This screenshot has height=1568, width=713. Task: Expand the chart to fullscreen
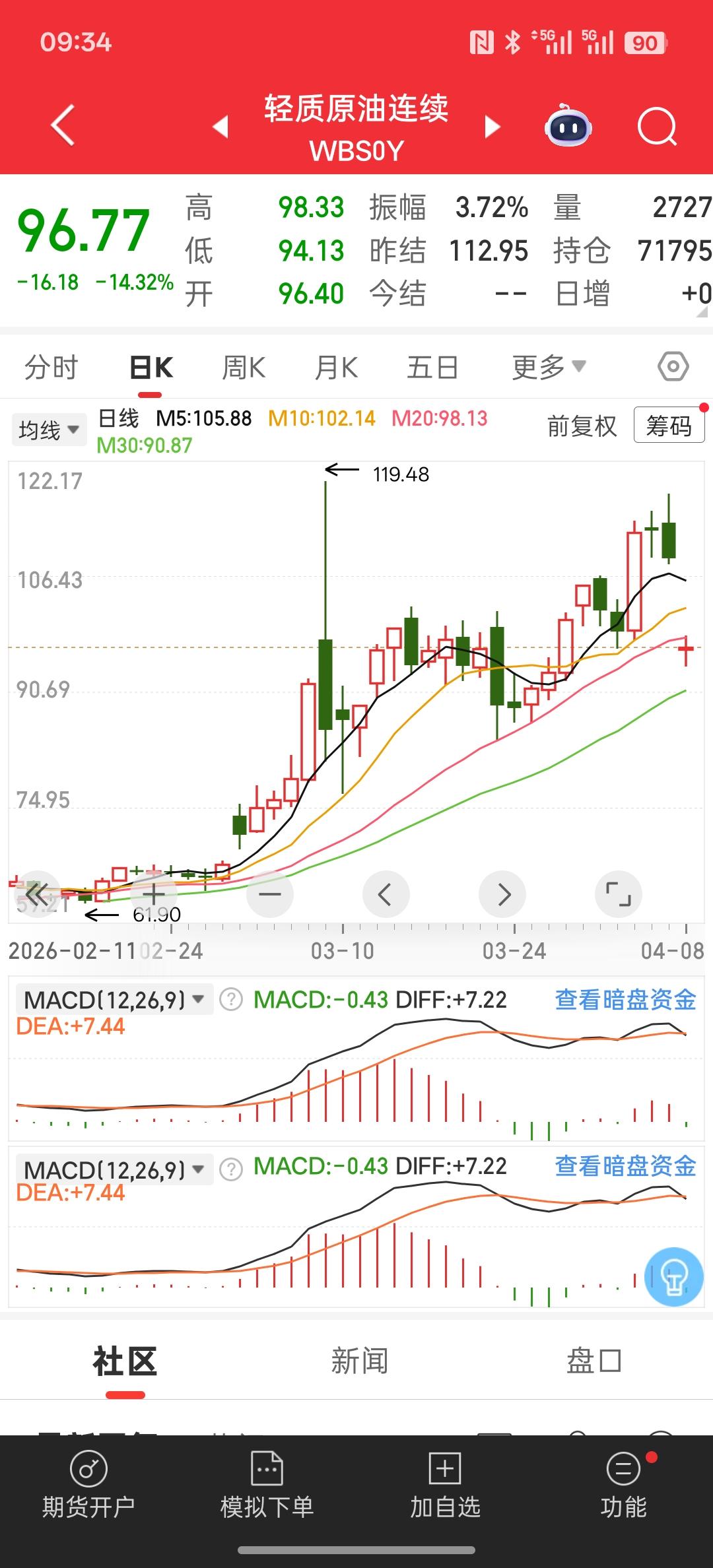coord(619,895)
